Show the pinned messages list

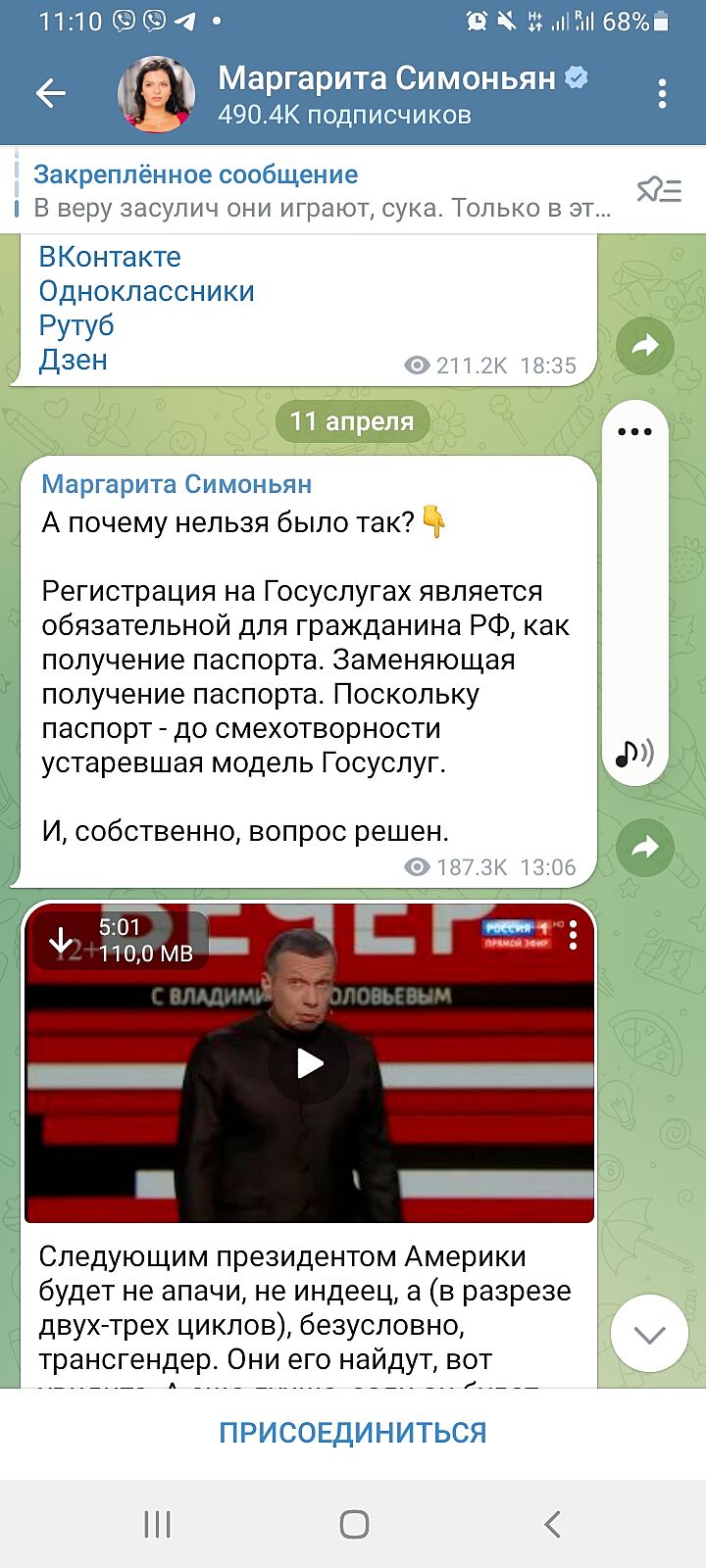click(x=659, y=190)
